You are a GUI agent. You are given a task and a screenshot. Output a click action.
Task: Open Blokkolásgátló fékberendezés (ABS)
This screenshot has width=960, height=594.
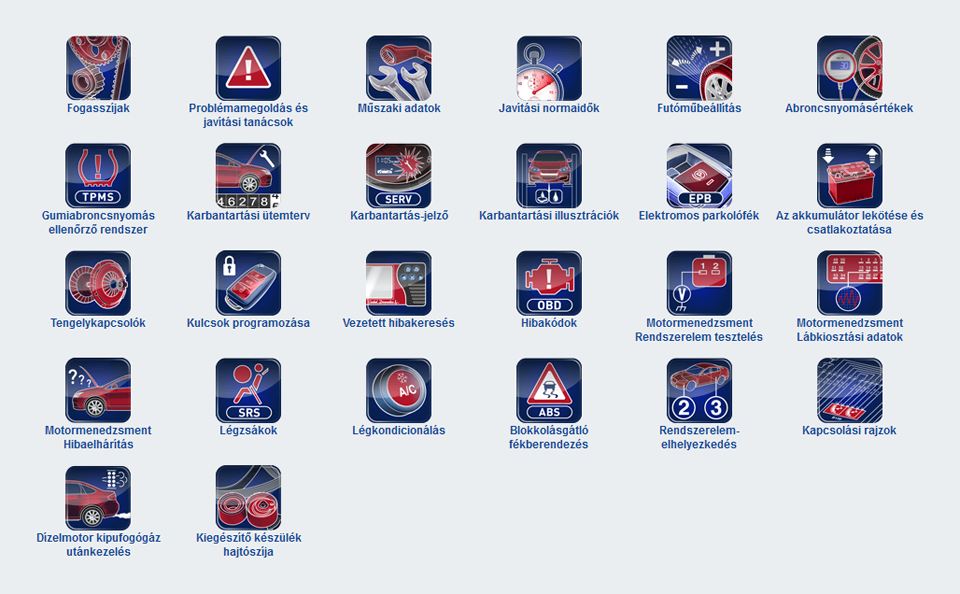[549, 390]
